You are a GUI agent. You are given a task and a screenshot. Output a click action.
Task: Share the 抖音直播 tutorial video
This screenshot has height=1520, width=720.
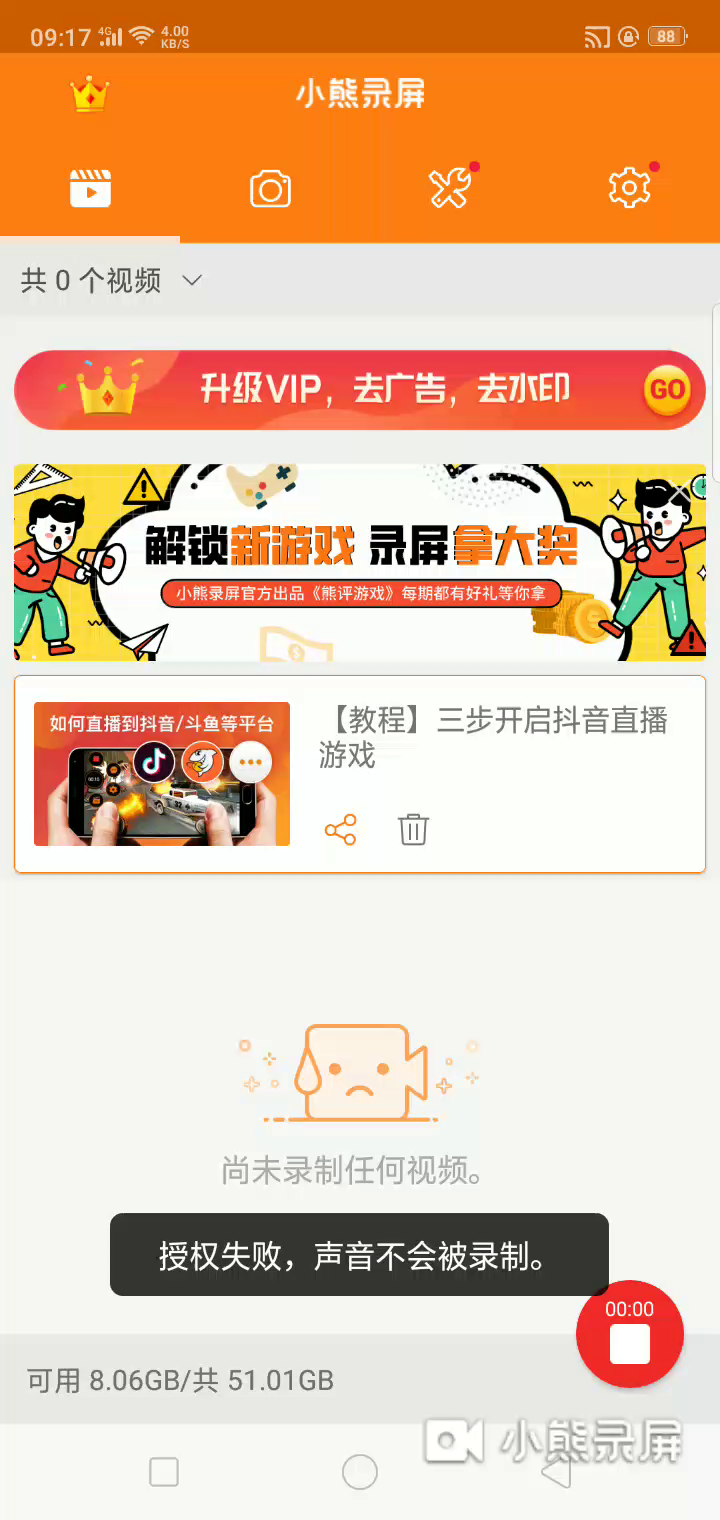[x=340, y=830]
